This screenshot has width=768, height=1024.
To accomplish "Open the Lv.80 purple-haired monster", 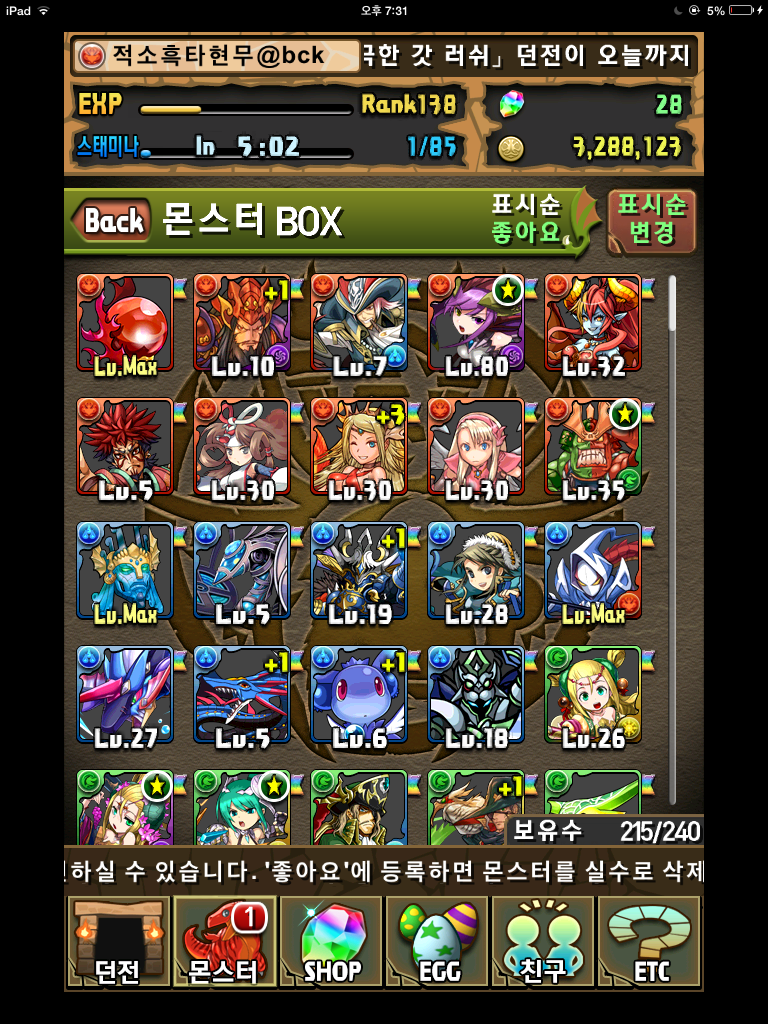I will click(x=476, y=323).
